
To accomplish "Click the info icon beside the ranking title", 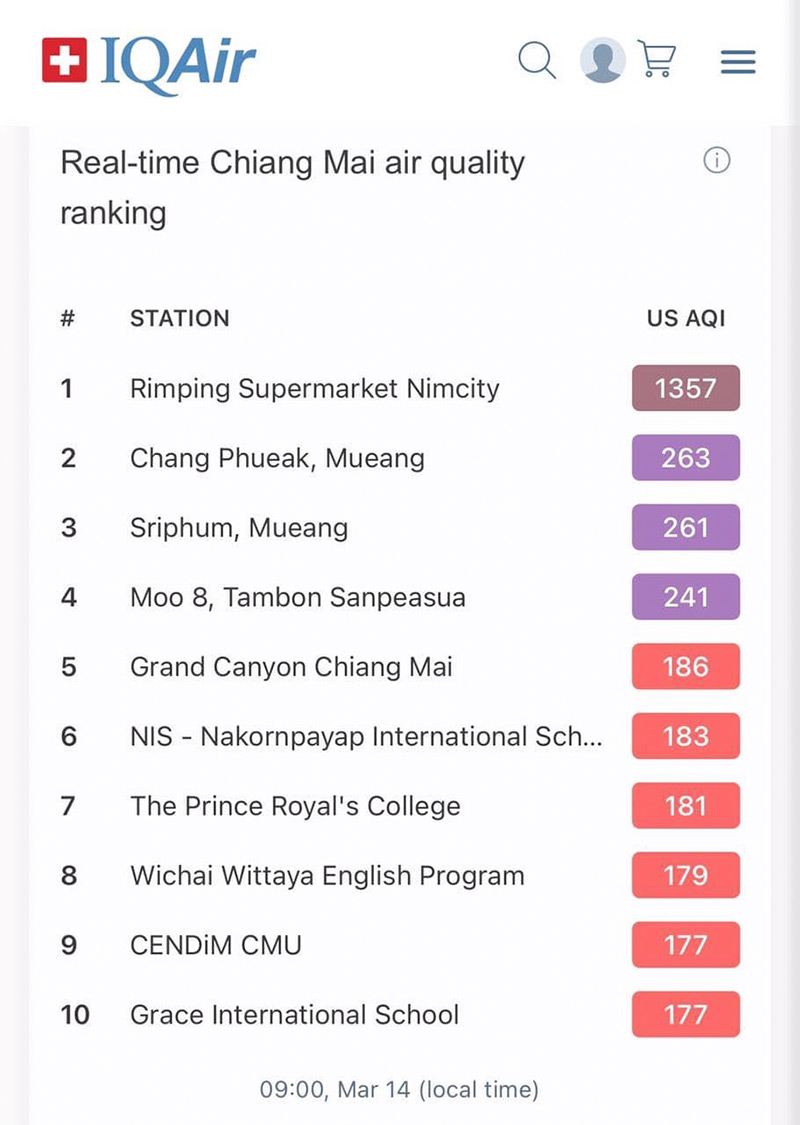I will [717, 161].
